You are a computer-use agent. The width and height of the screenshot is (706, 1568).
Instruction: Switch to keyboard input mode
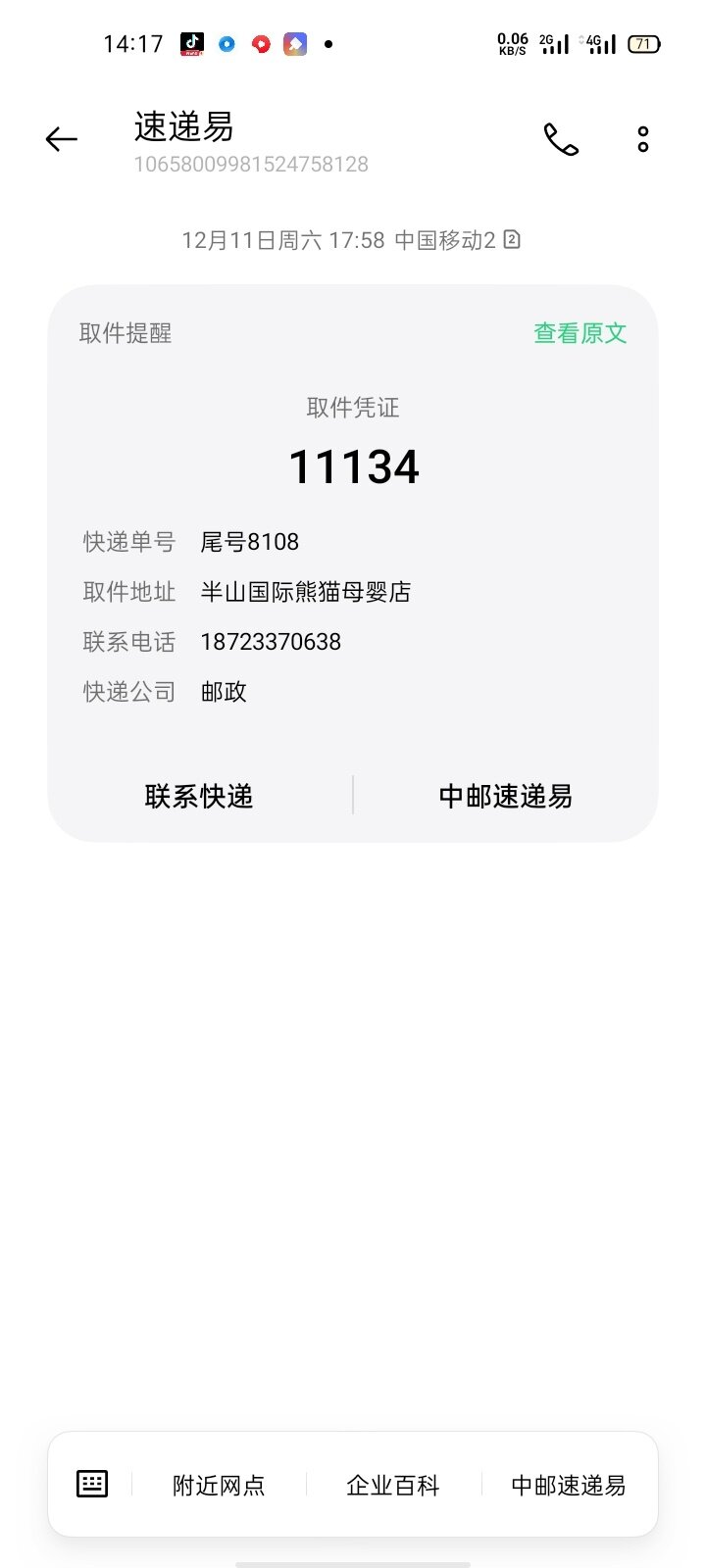92,1484
